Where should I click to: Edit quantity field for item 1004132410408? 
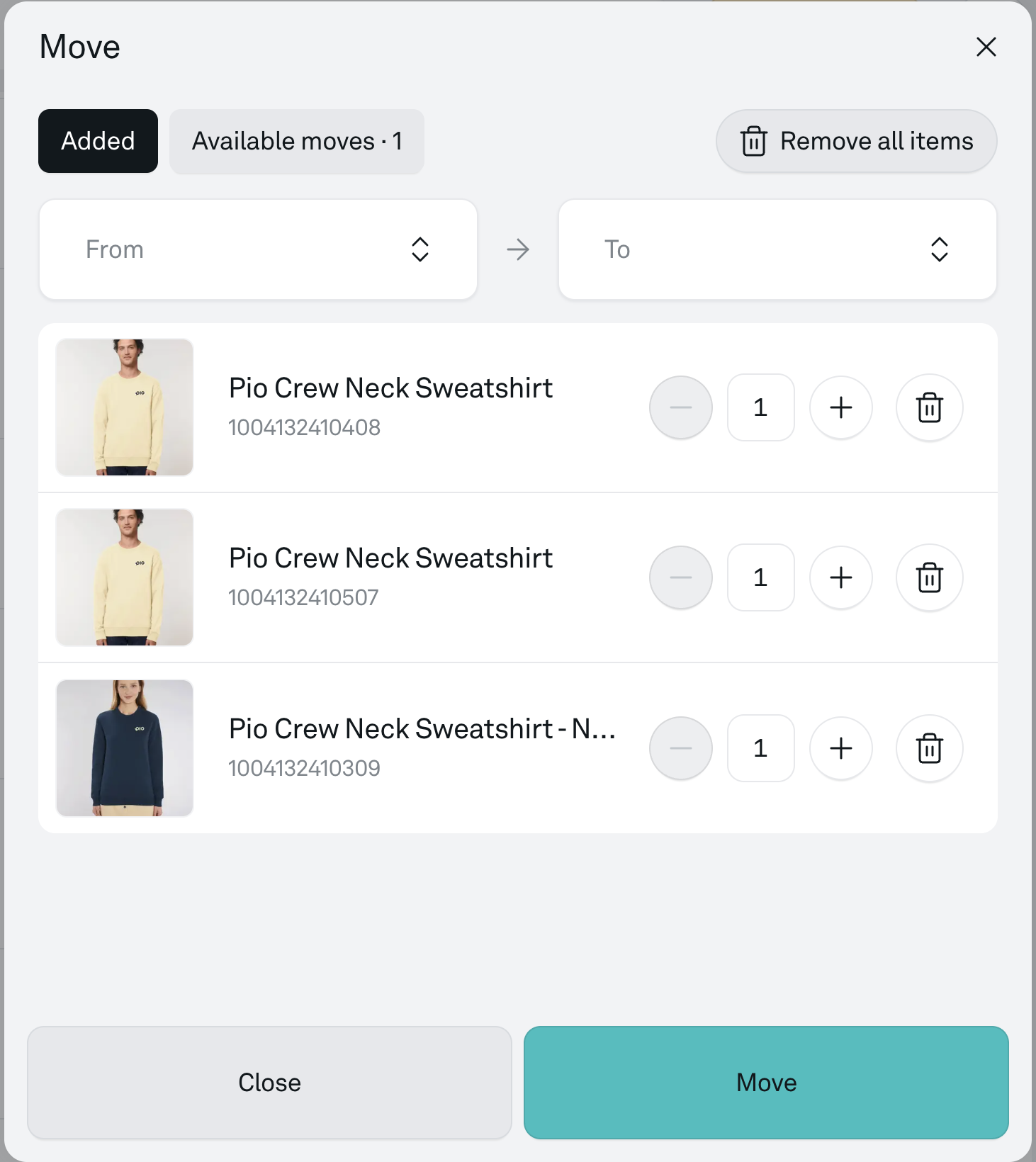[760, 407]
